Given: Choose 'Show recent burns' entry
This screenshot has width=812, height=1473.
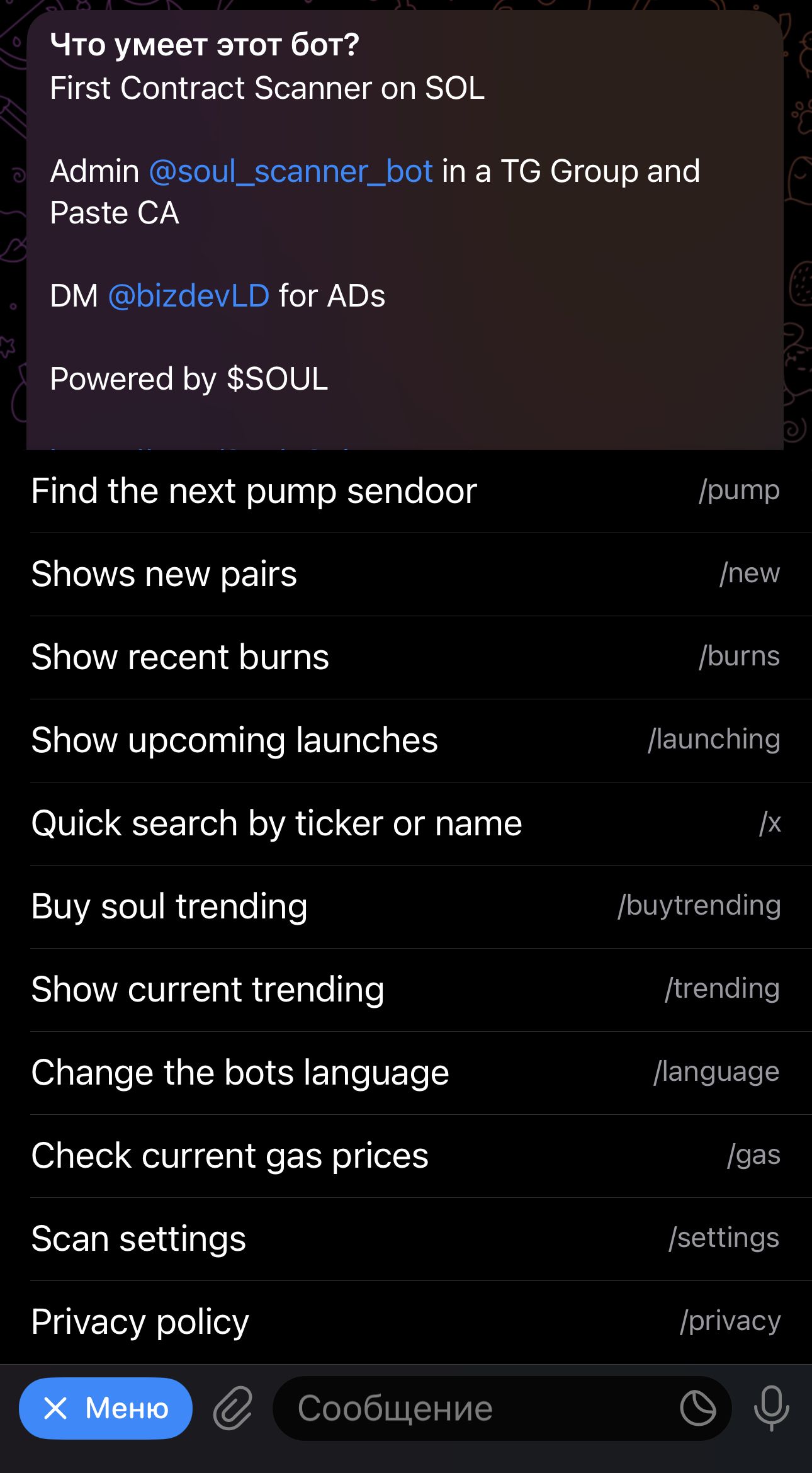Looking at the screenshot, I should point(180,657).
